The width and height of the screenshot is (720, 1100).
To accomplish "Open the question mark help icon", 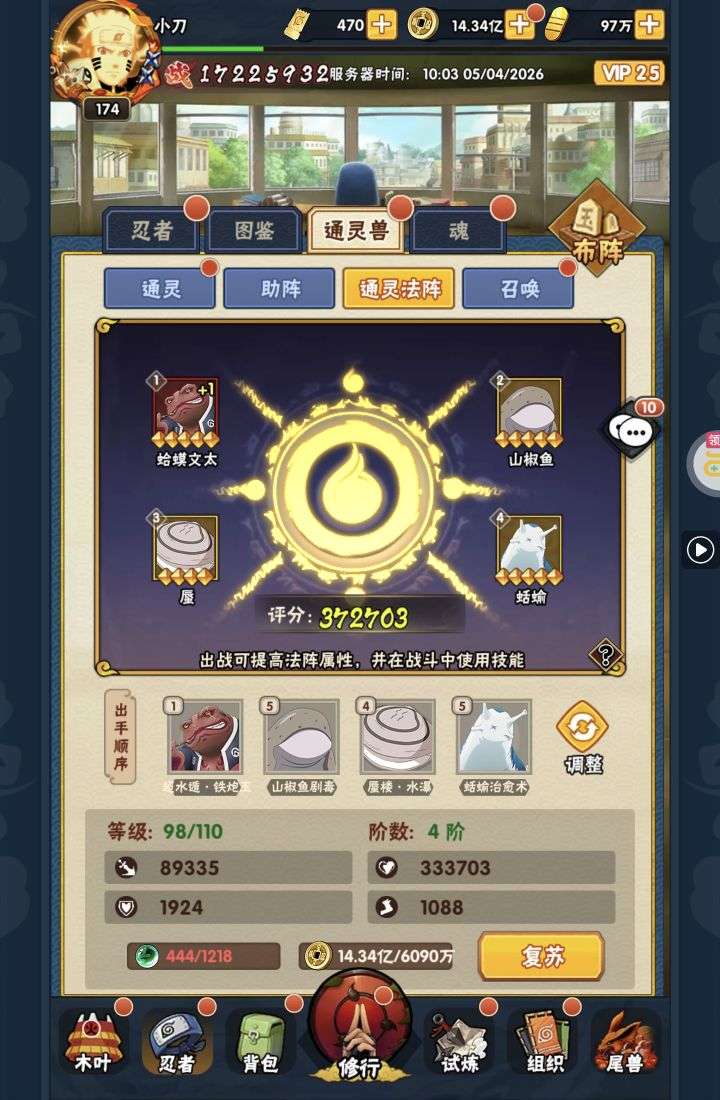I will (x=605, y=655).
